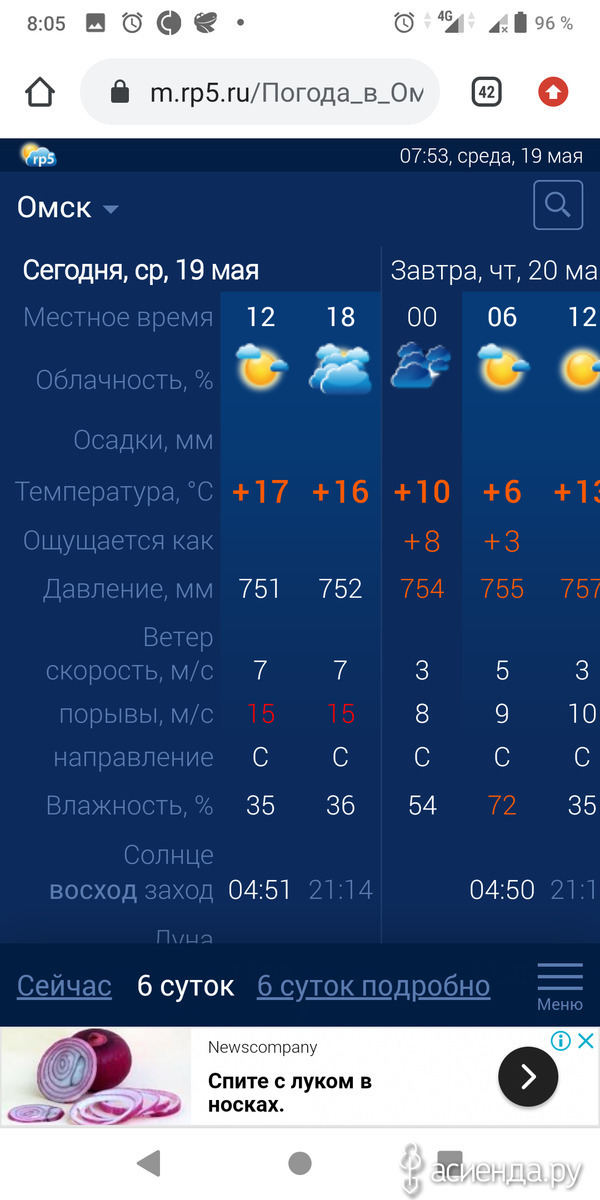Open the tab switcher showing 42

487,92
